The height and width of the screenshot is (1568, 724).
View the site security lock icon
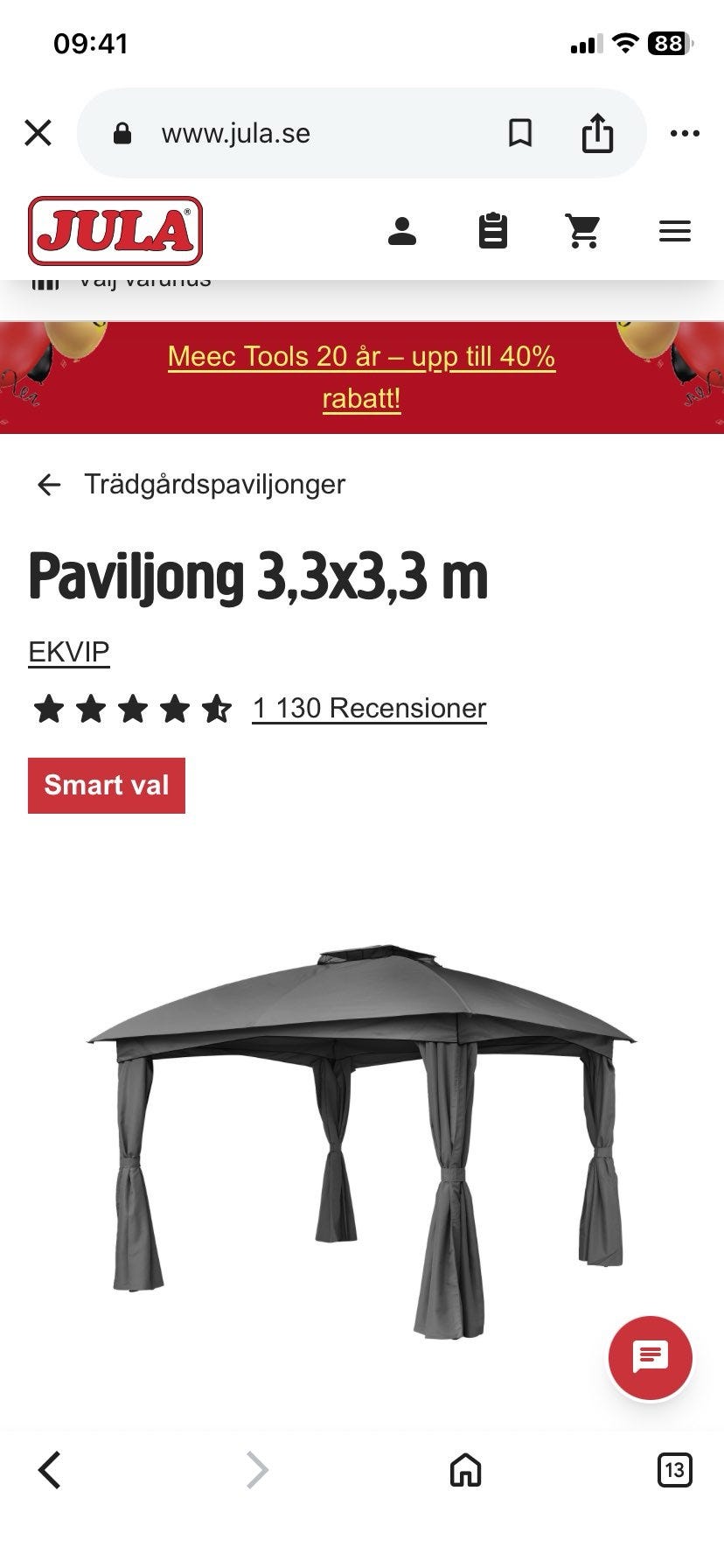(122, 133)
